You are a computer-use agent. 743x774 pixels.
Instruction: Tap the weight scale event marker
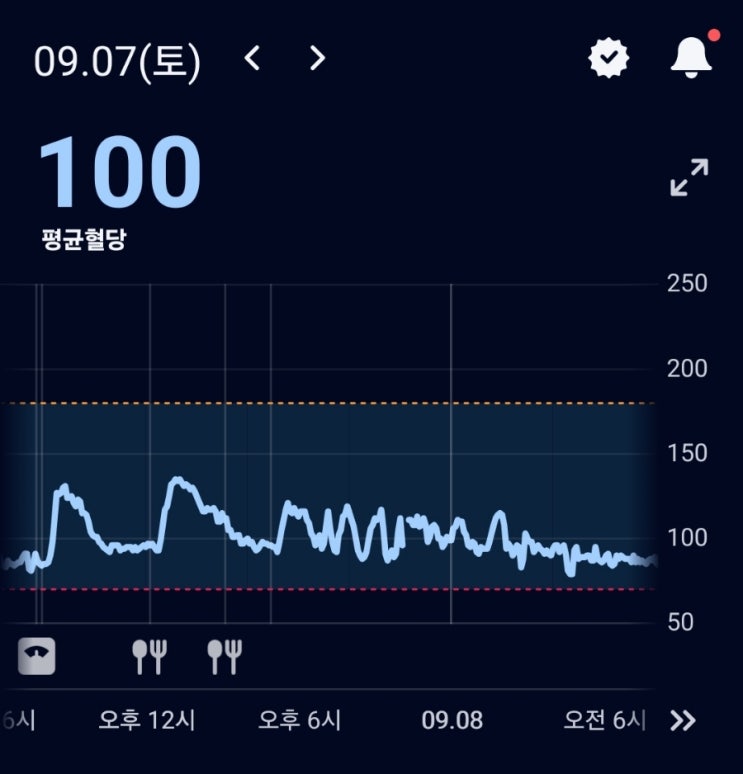tap(36, 657)
